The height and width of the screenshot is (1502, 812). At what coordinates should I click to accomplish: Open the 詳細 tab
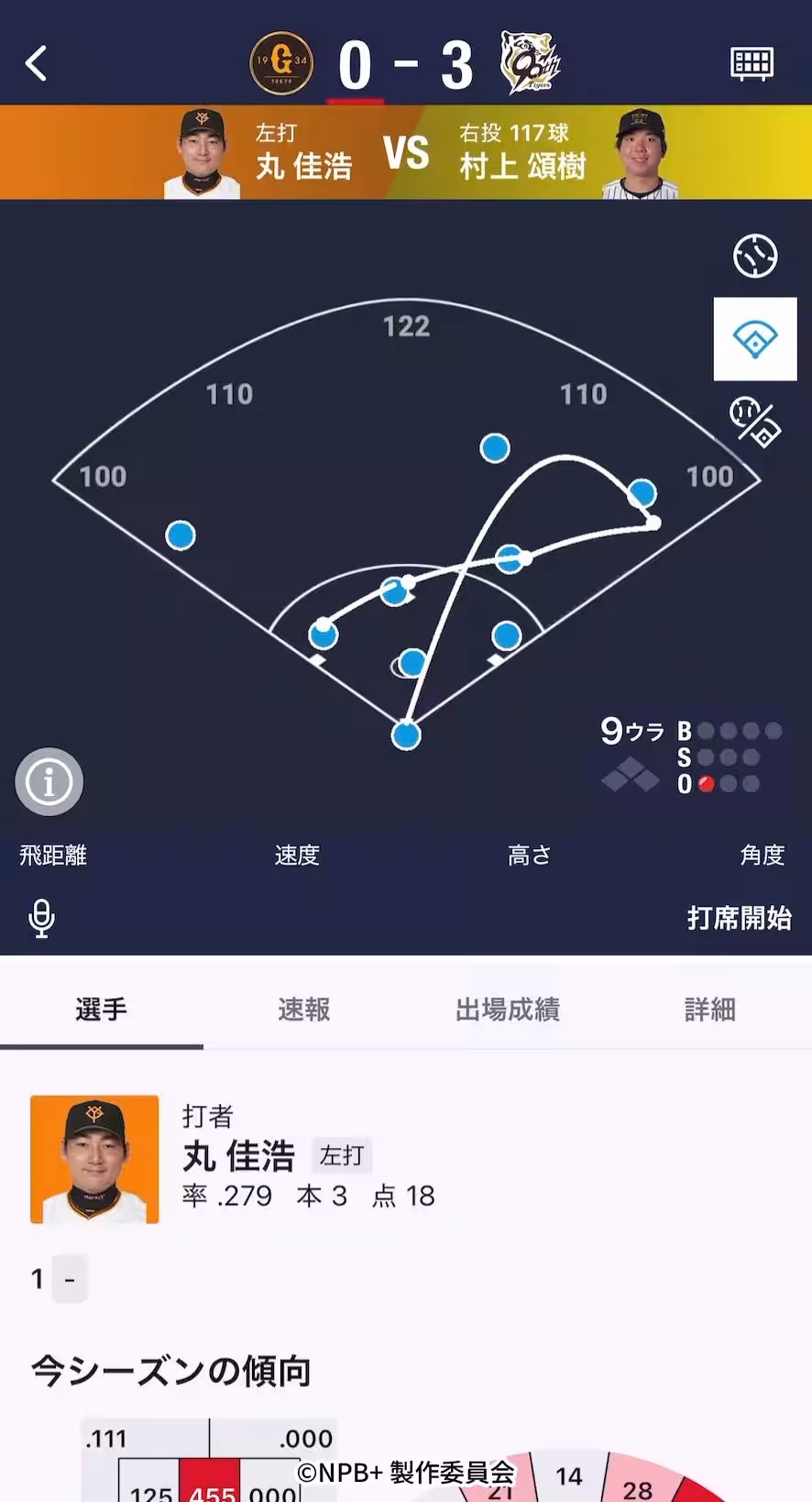[708, 1010]
